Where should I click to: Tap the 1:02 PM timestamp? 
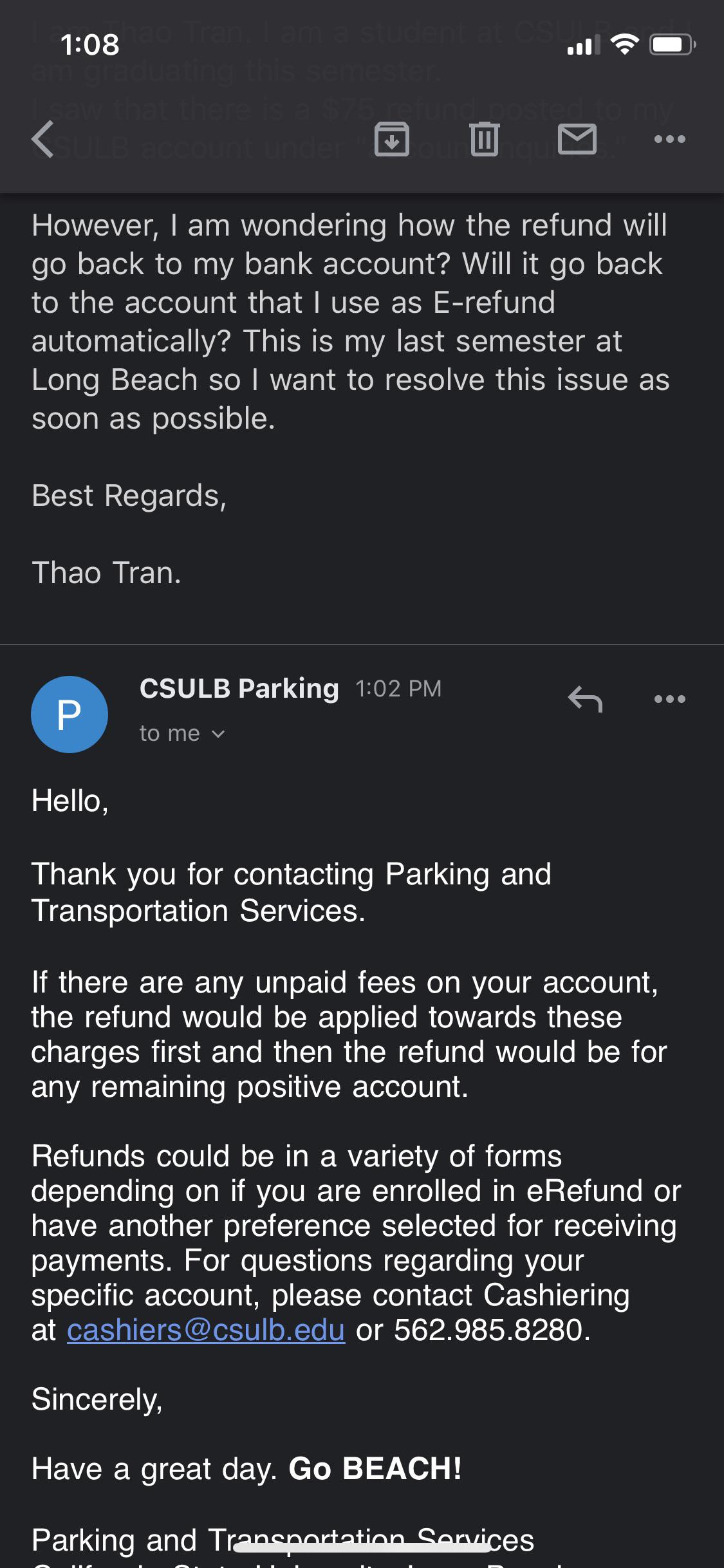[399, 688]
